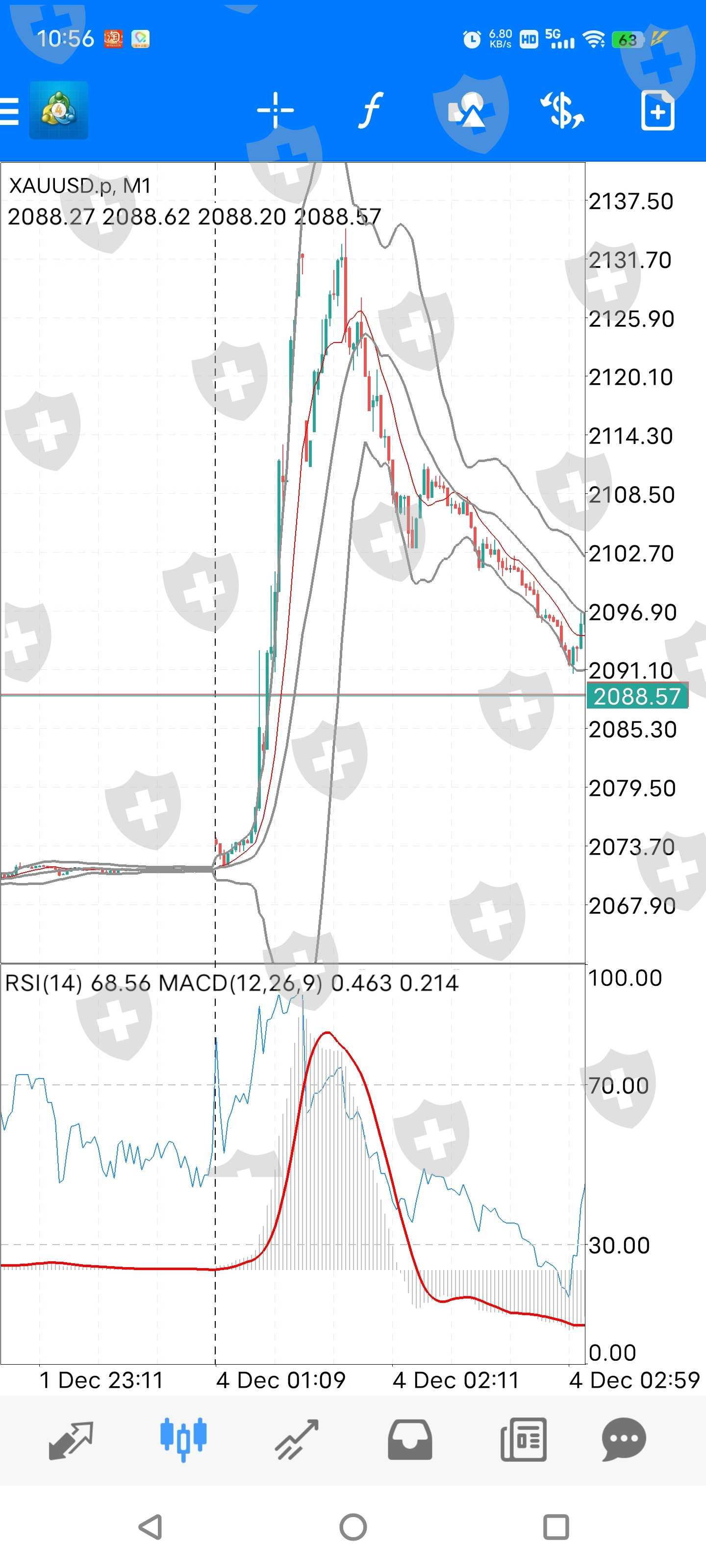Activate the crosshair tool
The height and width of the screenshot is (1568, 706).
[276, 111]
